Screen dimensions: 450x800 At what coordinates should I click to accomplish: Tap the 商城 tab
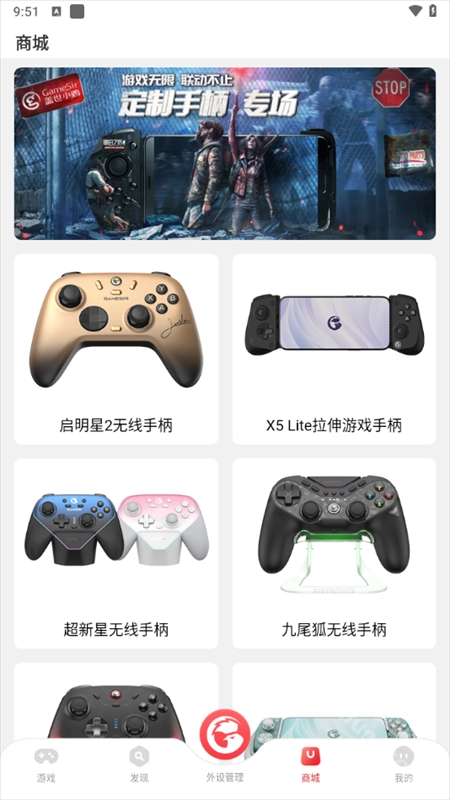pos(310,765)
